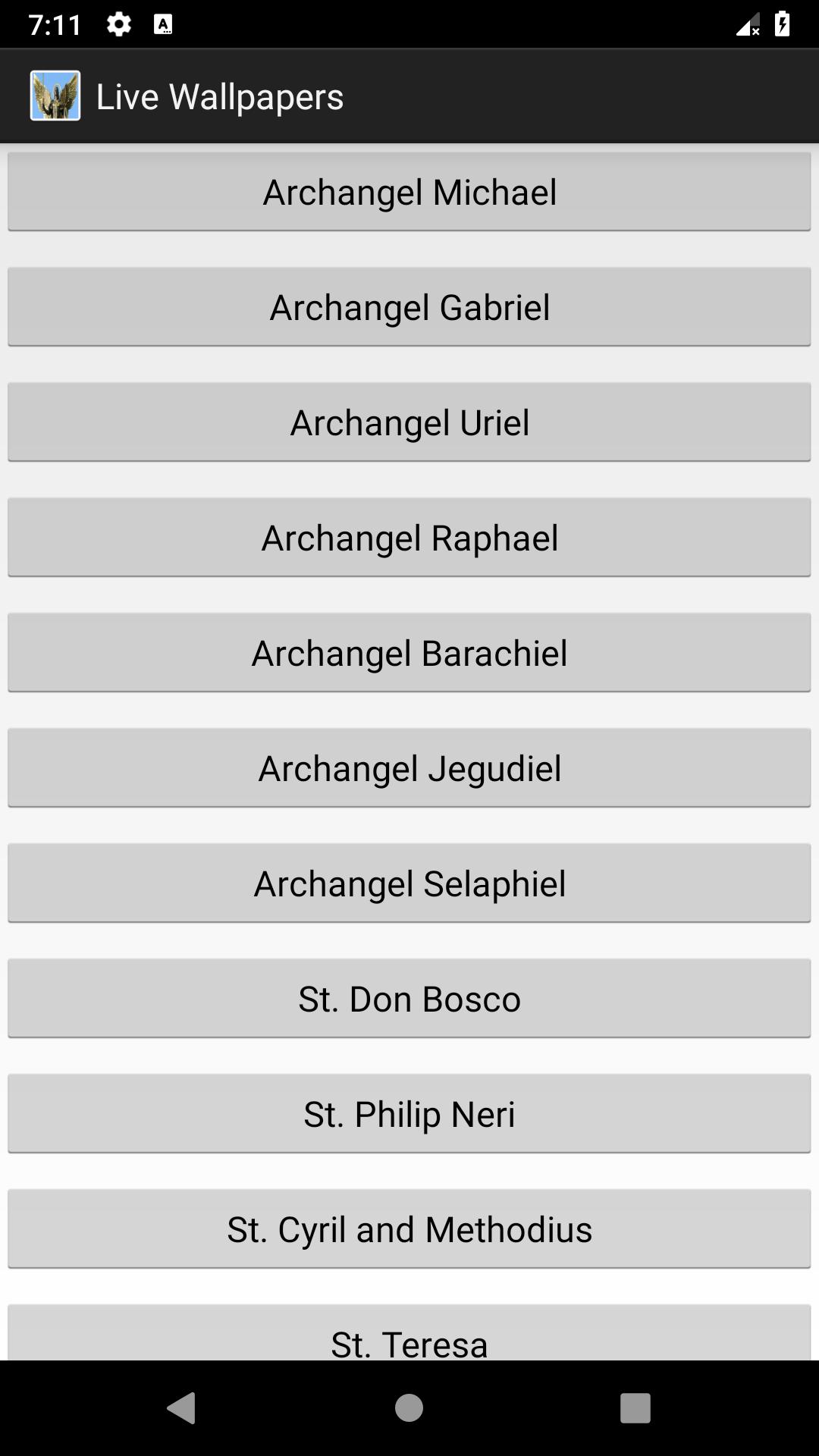Viewport: 819px width, 1456px height.
Task: Go back using the system back button
Action: pos(181,1408)
